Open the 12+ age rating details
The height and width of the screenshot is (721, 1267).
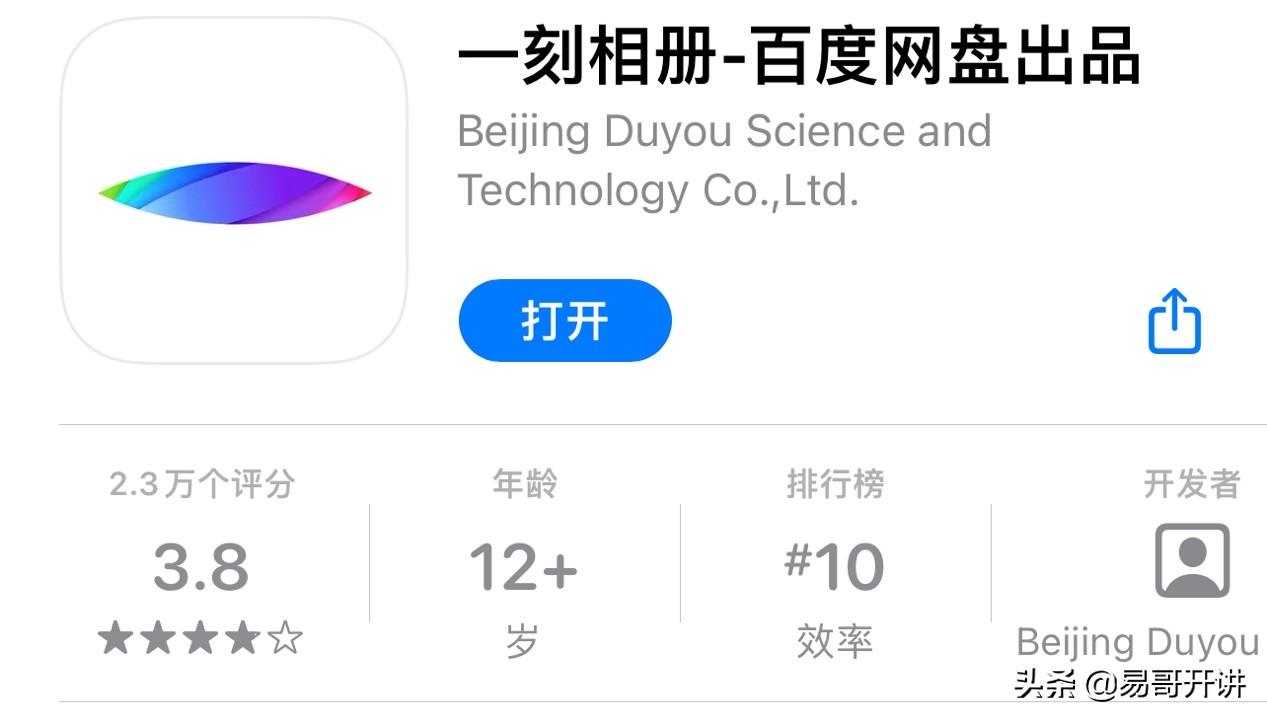(x=523, y=567)
